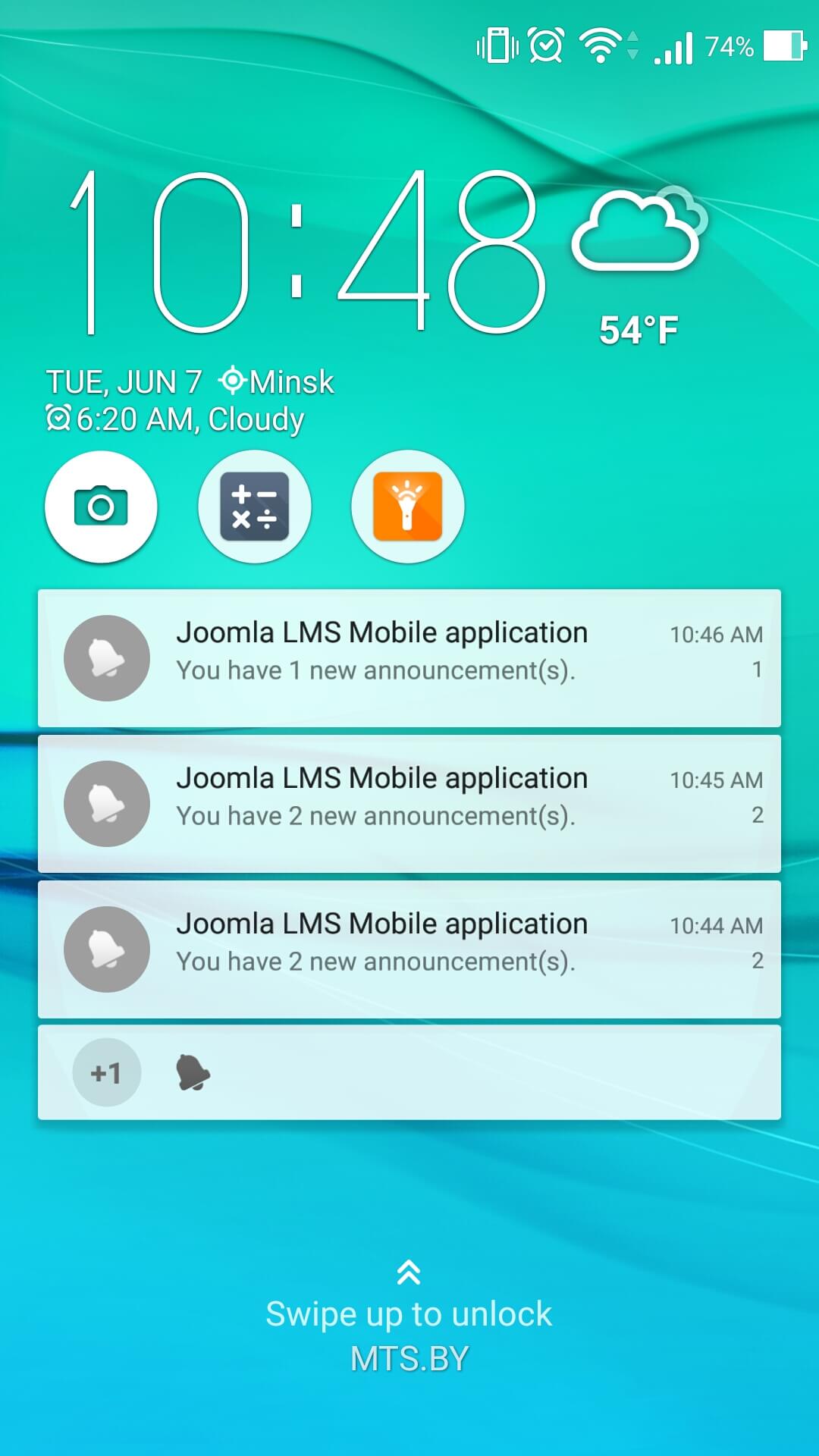Launch the calculator shortcut
The height and width of the screenshot is (1456, 819).
255,507
